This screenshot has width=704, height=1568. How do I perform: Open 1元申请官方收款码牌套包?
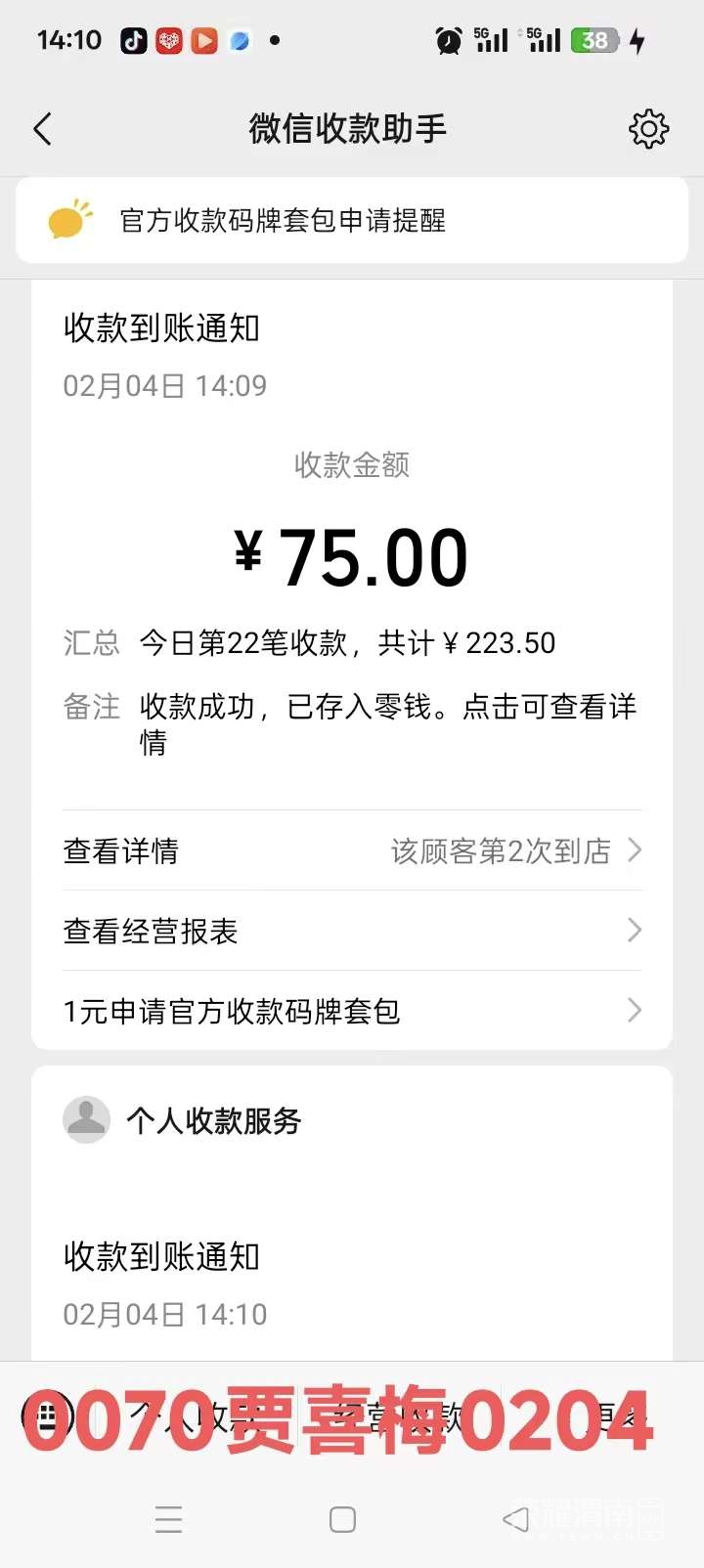352,1012
